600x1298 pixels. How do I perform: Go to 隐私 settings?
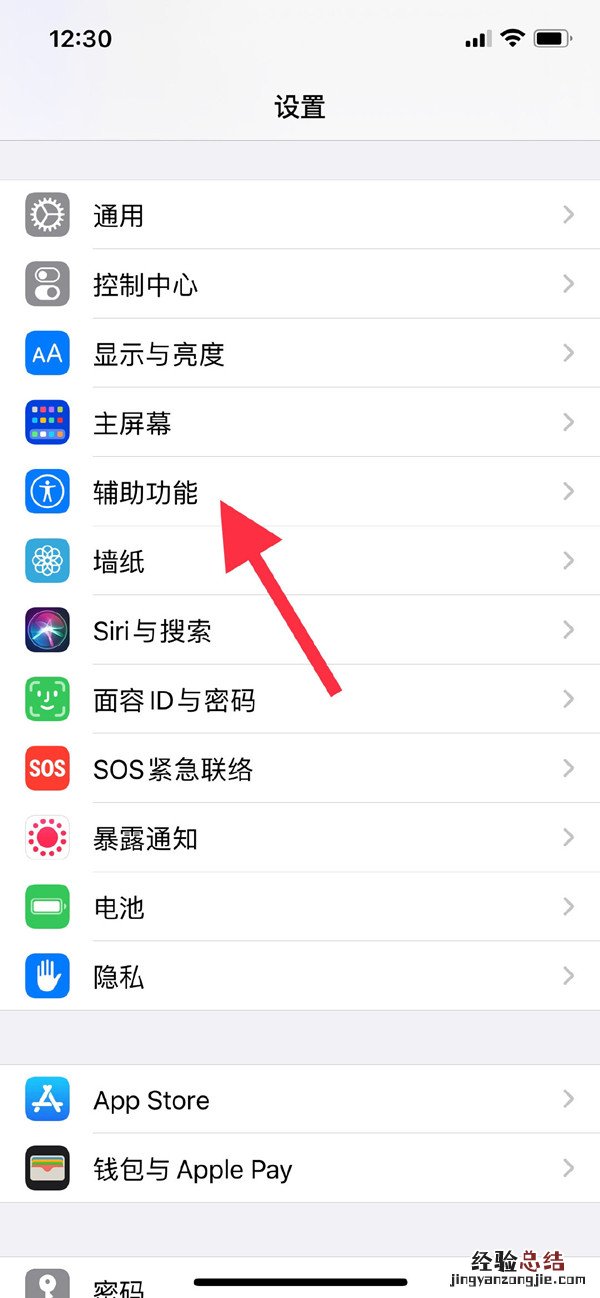point(300,976)
